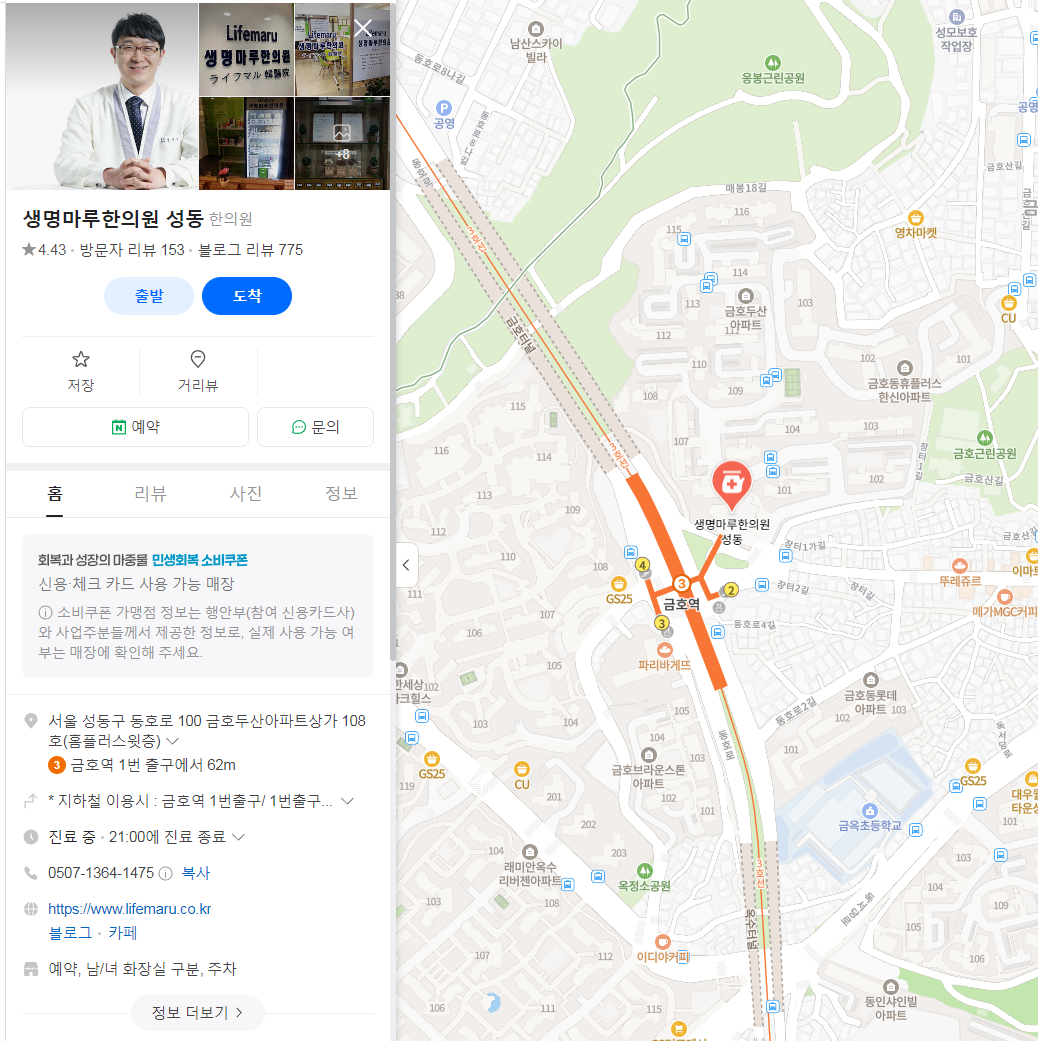Open street view 거리뷰
The image size is (1038, 1041).
pos(198,371)
